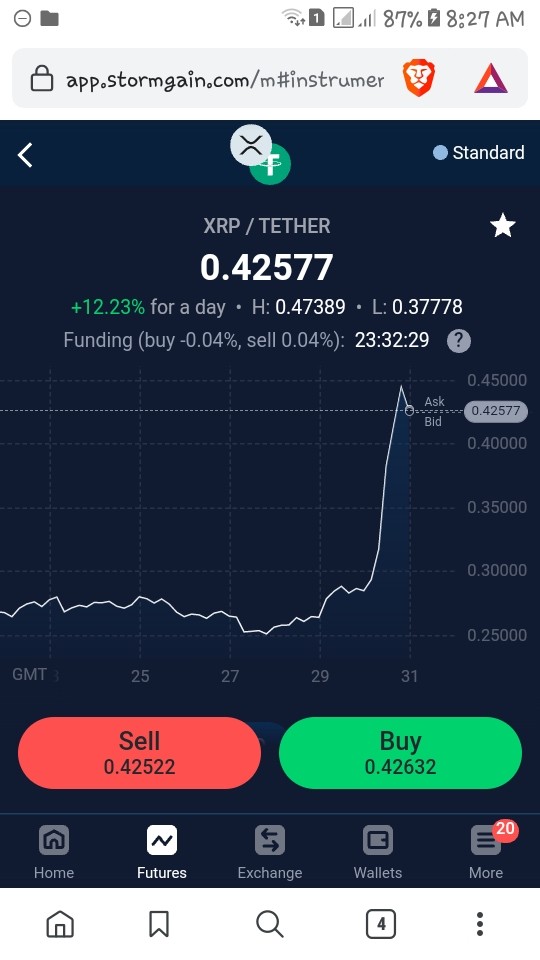The image size is (540, 960).
Task: Change the Standard chart mode
Action: (478, 152)
